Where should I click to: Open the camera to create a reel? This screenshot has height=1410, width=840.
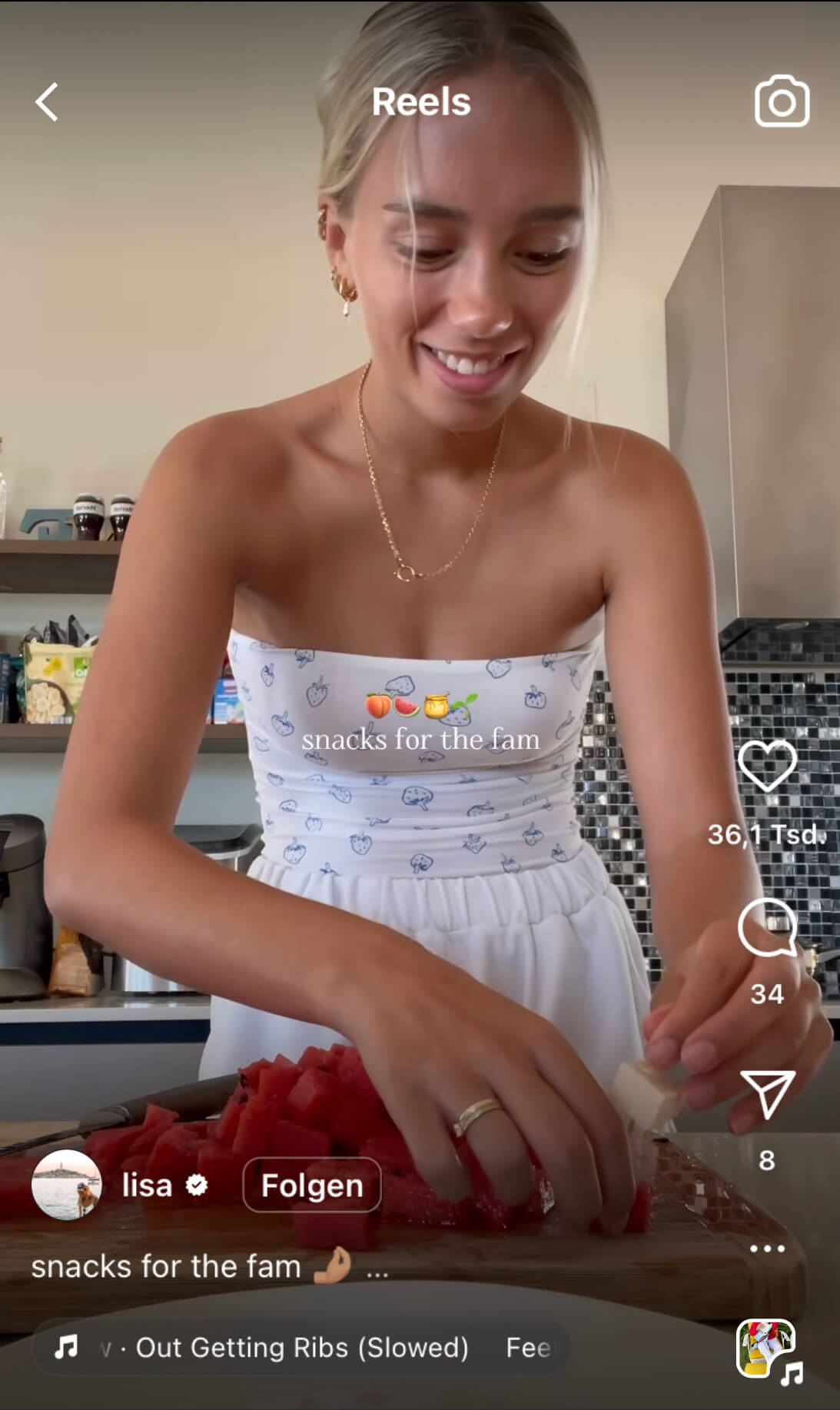point(782,101)
